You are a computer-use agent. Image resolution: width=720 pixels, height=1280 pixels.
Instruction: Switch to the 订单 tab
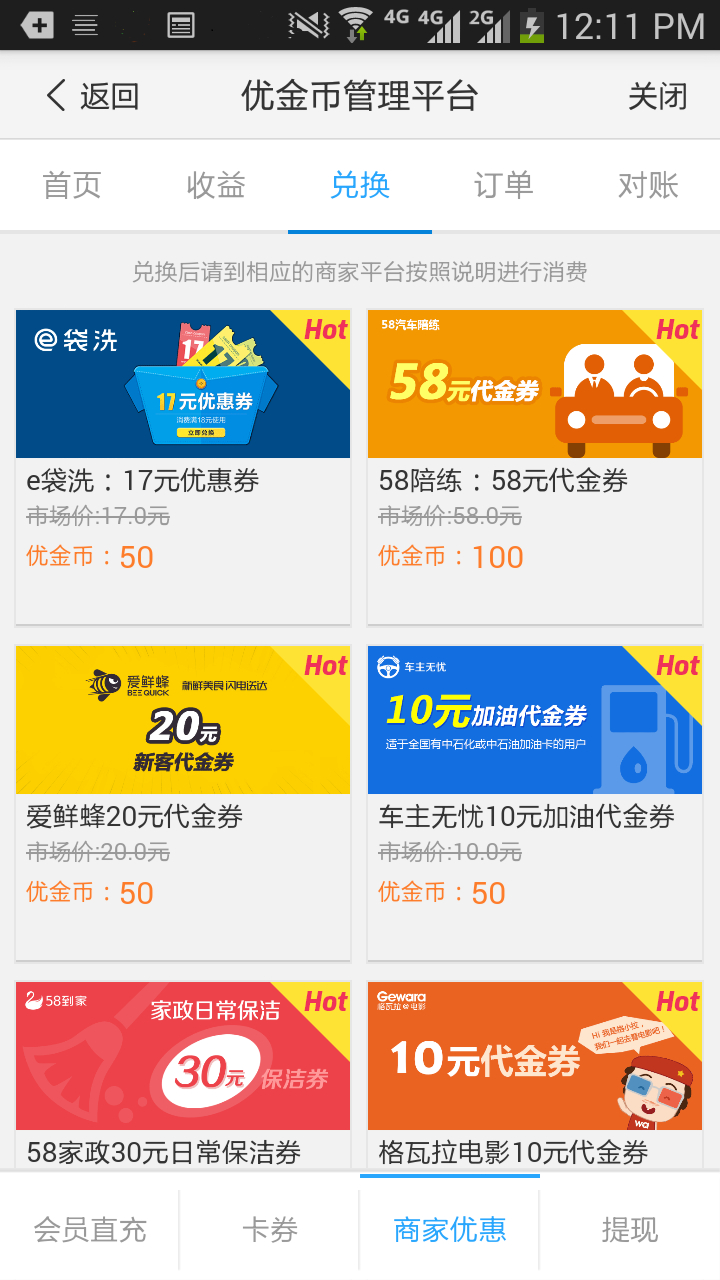click(x=503, y=185)
